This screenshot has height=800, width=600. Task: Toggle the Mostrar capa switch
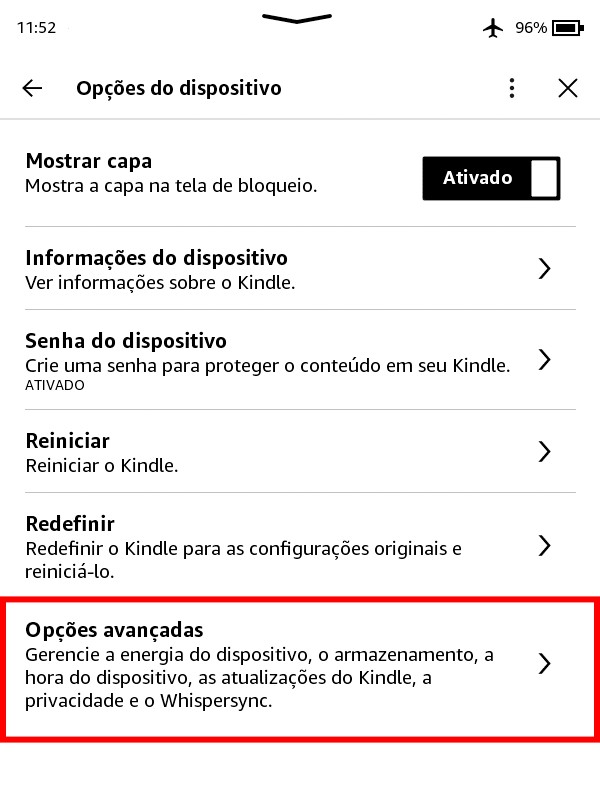pos(491,178)
